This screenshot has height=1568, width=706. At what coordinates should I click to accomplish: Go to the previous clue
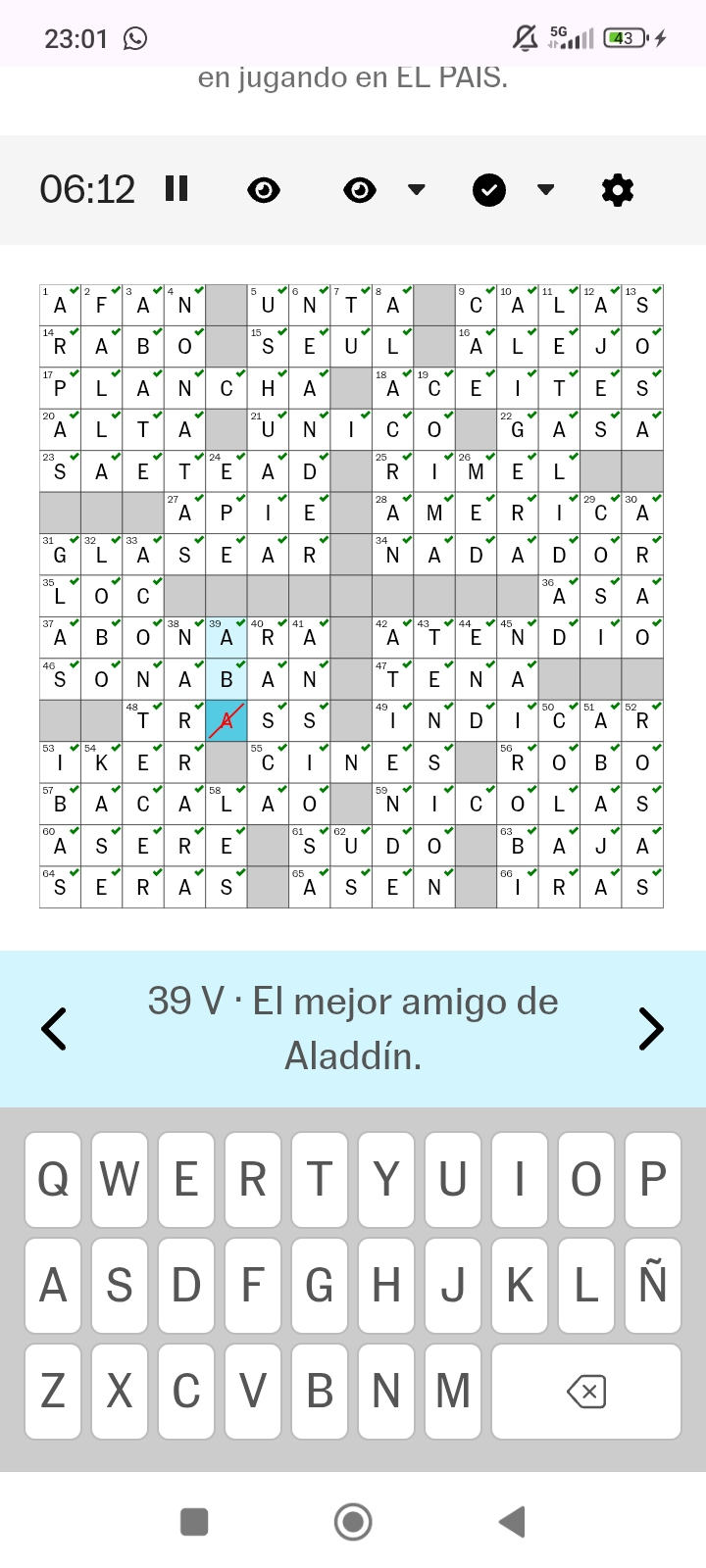pyautogui.click(x=55, y=1029)
